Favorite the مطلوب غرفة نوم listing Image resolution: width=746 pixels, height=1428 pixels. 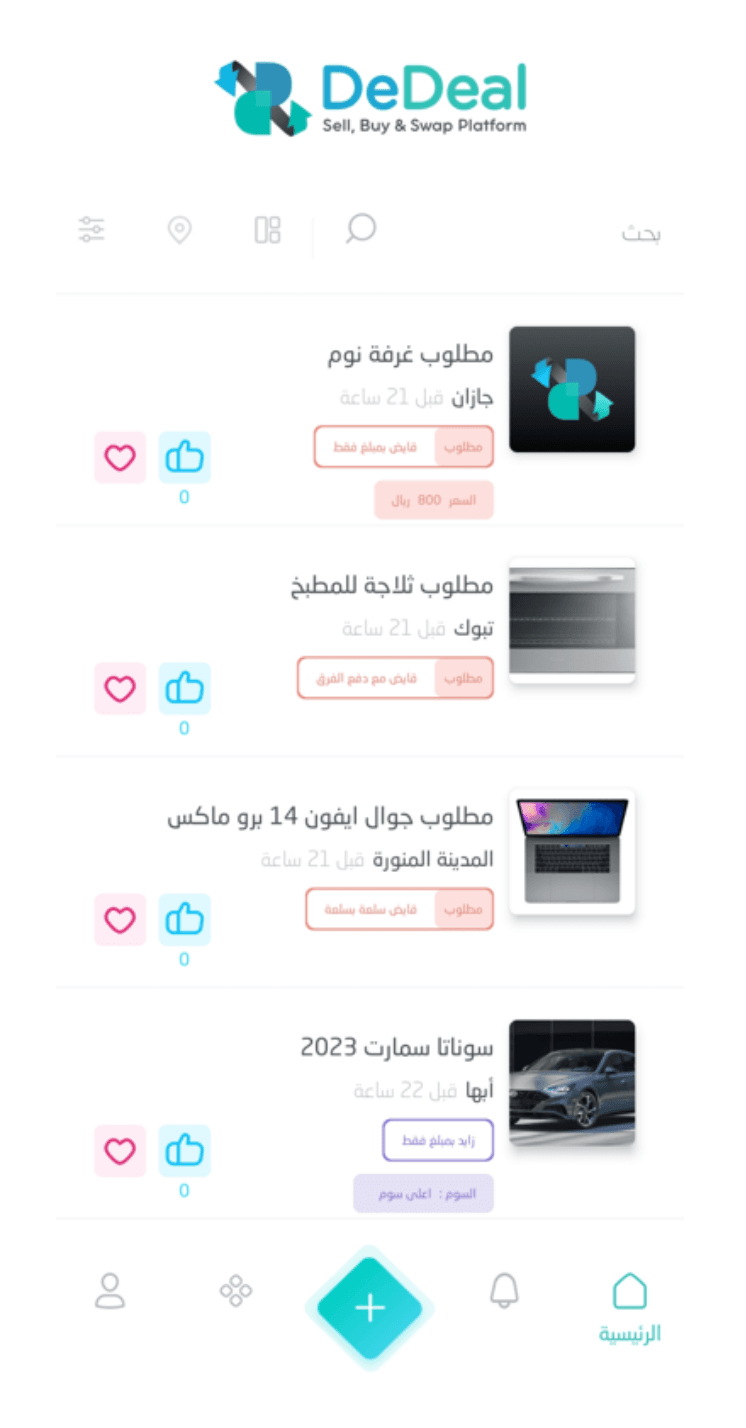pos(120,458)
